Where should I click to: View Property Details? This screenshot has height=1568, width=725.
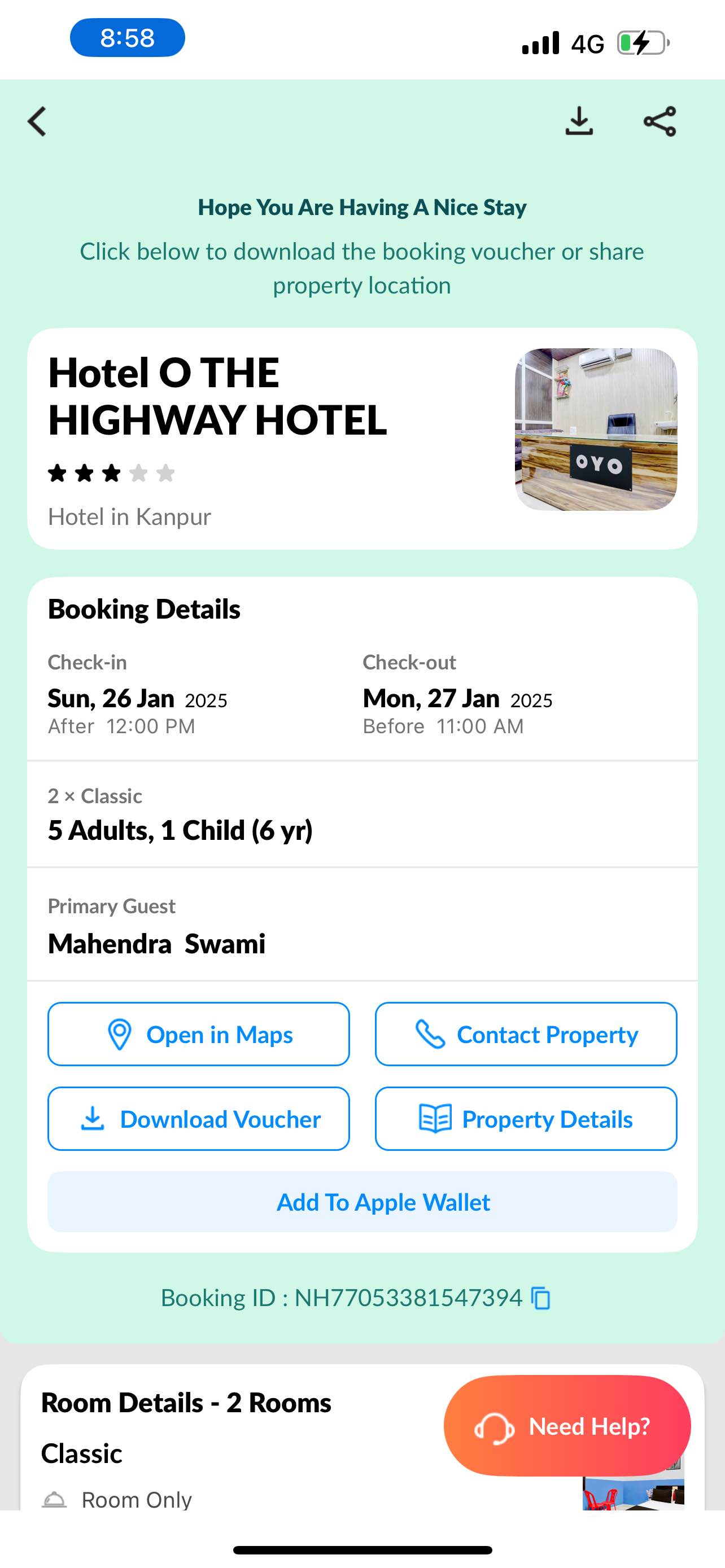coord(525,1119)
